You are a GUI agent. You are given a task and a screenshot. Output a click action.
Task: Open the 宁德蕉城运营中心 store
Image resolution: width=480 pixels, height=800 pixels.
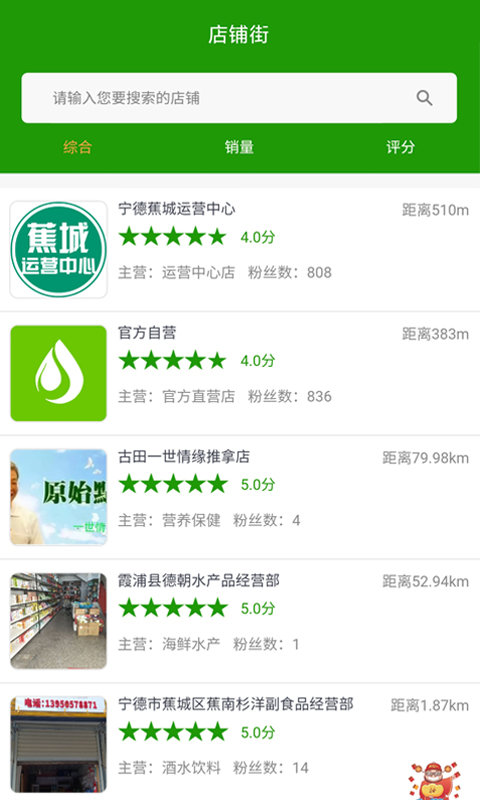click(x=240, y=249)
